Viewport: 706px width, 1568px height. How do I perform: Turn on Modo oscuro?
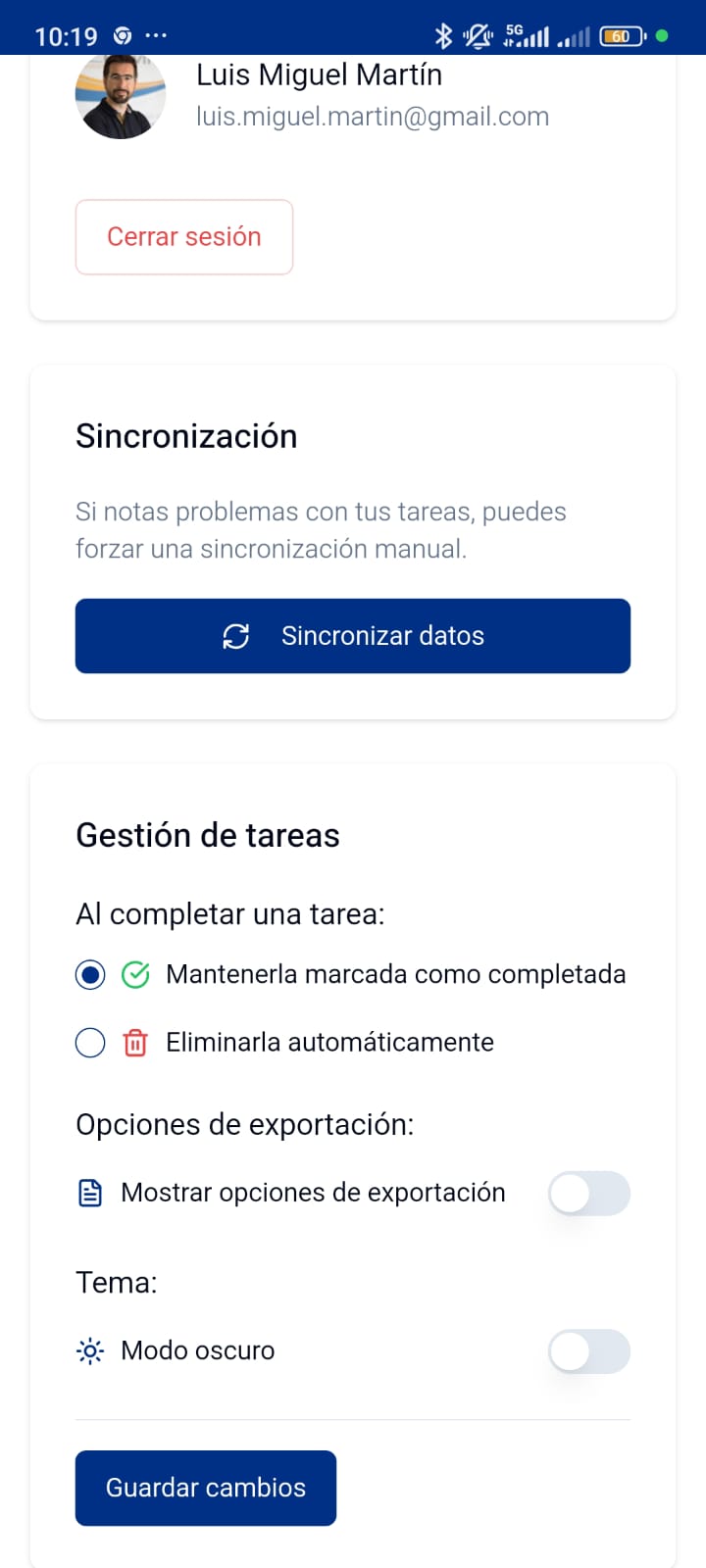pos(588,1351)
